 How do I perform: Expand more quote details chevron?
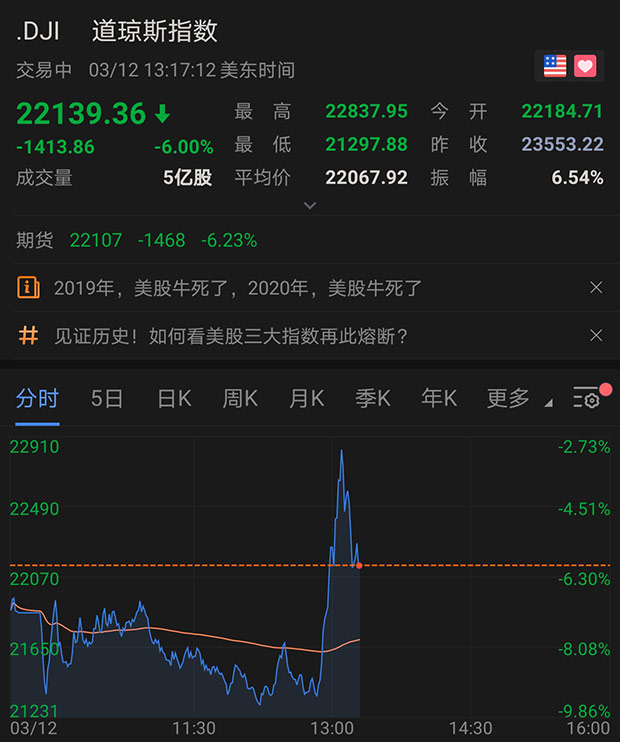310,205
